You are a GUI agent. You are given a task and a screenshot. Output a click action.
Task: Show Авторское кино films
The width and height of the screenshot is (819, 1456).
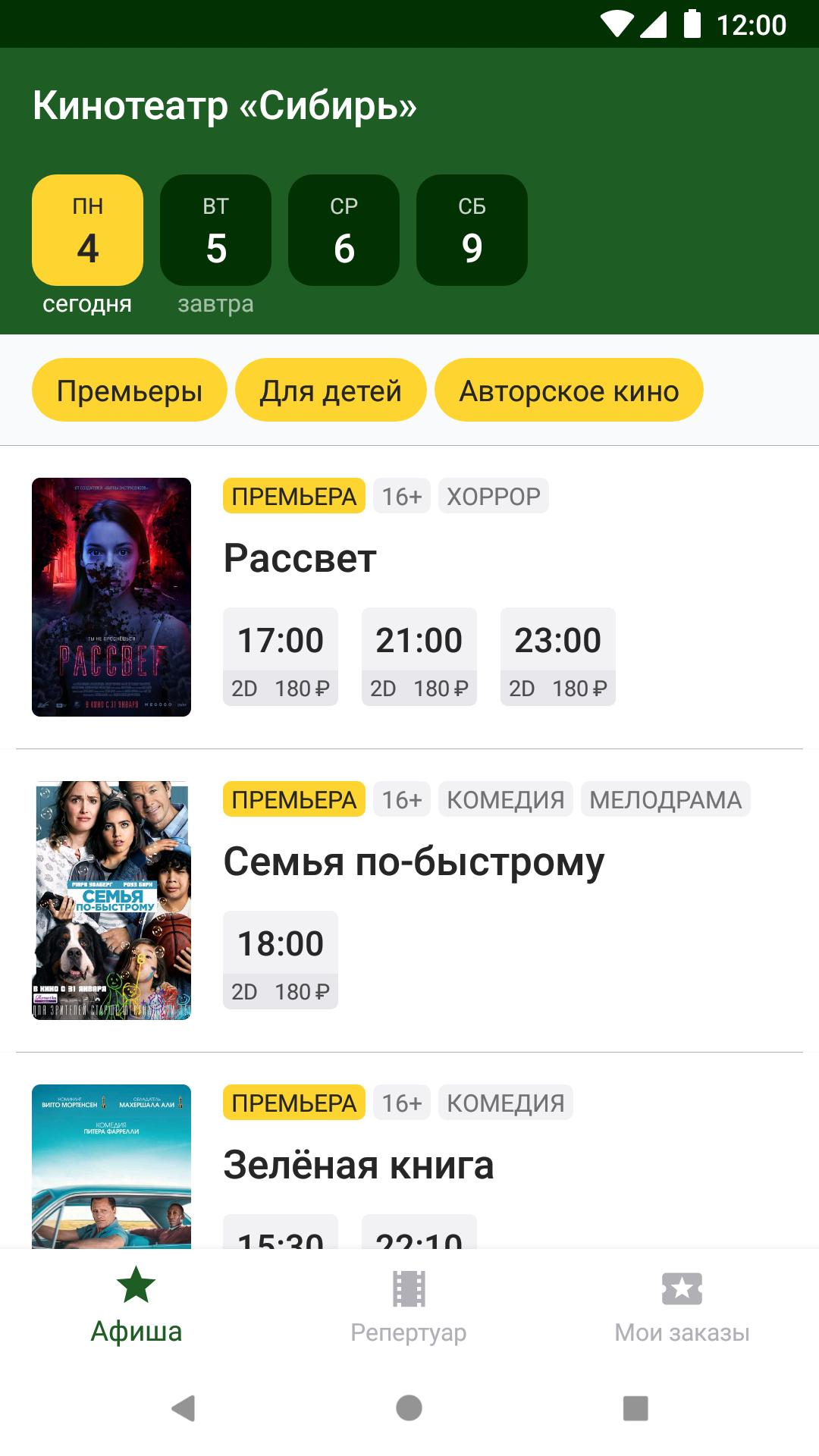(569, 391)
